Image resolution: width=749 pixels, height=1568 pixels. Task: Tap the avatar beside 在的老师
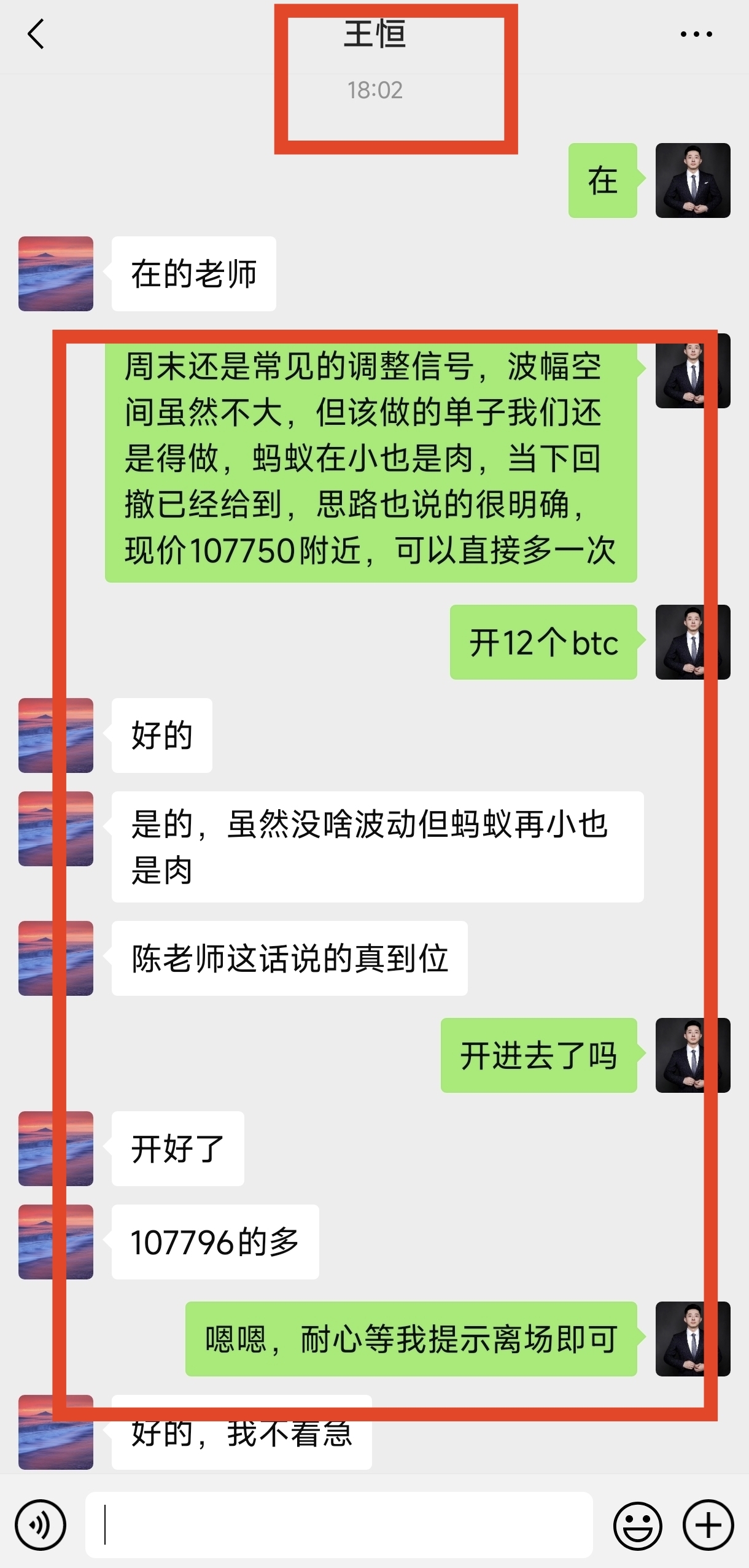(x=56, y=274)
